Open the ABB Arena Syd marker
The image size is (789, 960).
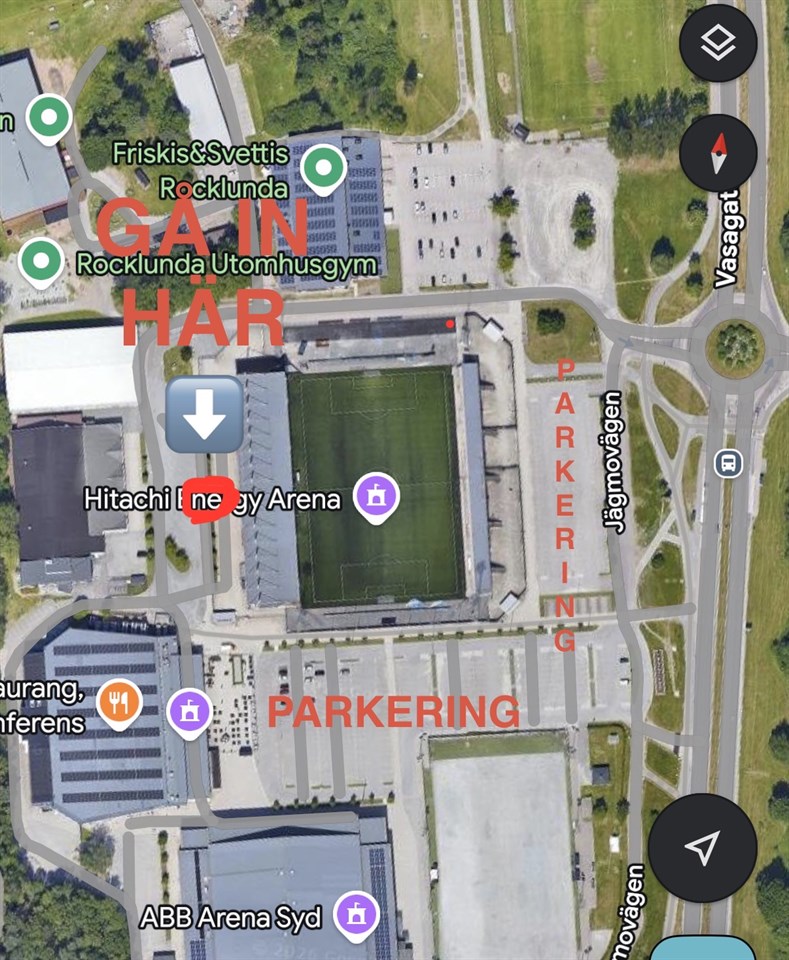pos(355,913)
